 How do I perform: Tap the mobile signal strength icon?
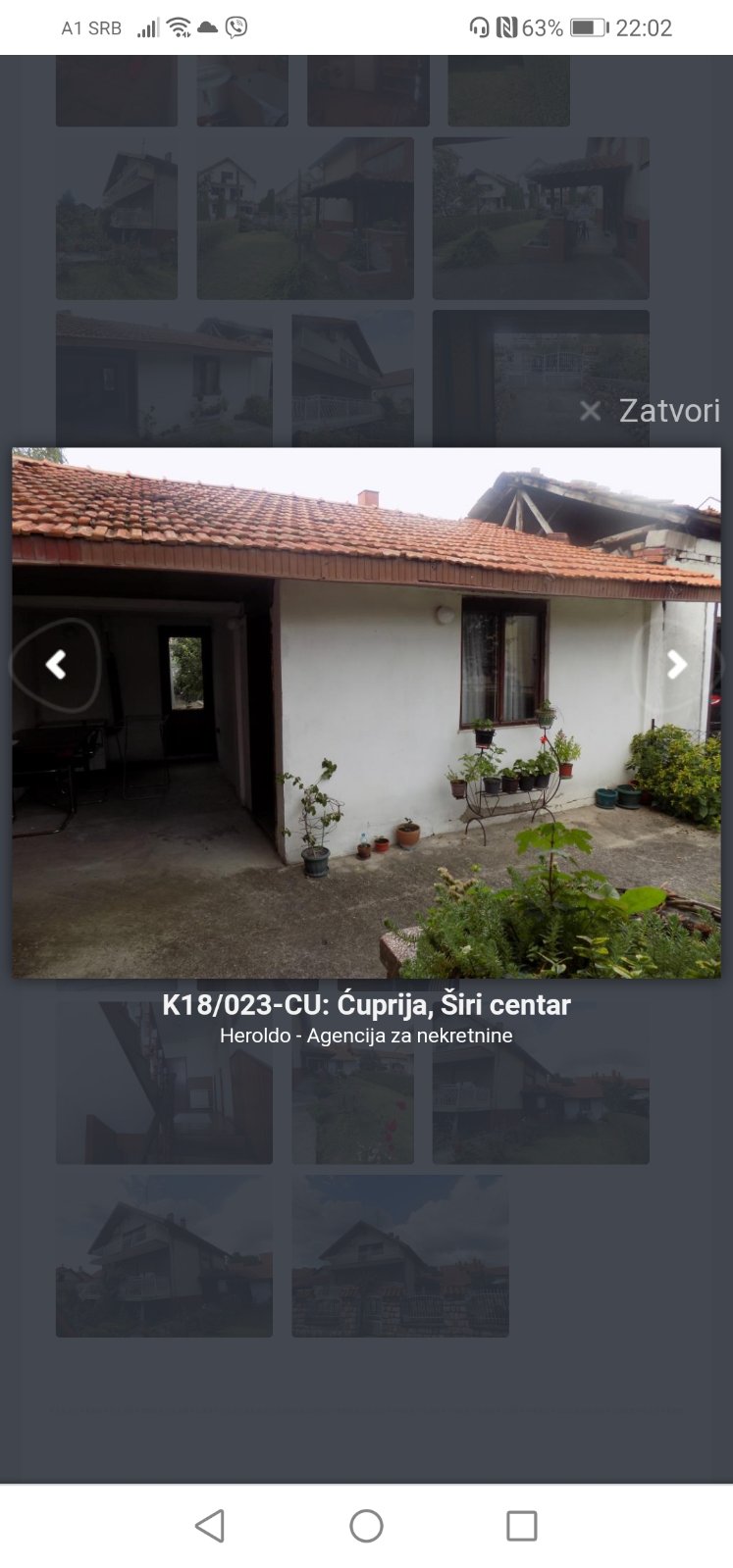click(147, 27)
